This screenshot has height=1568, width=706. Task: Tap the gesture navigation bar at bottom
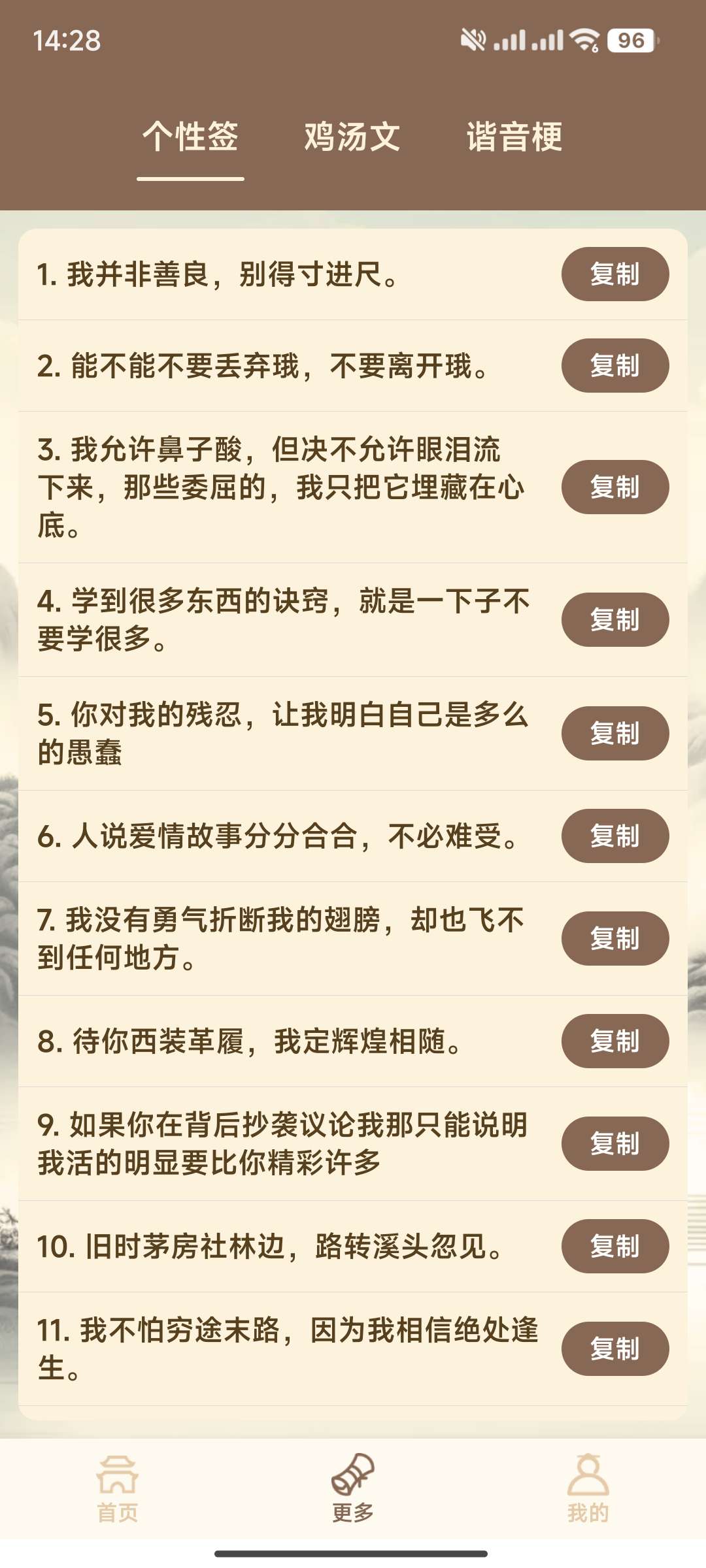coord(353,1555)
